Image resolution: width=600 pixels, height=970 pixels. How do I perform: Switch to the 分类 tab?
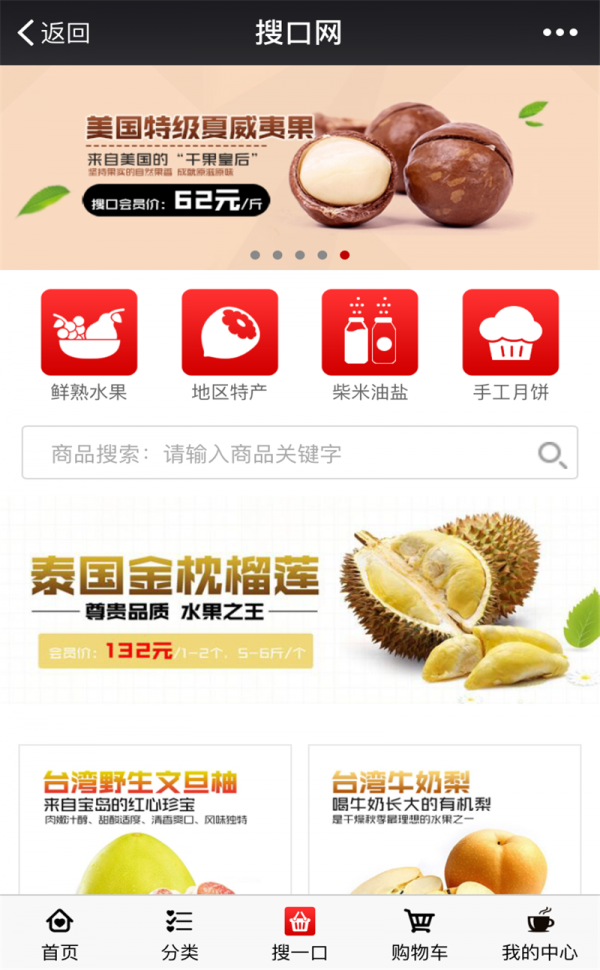pos(180,933)
